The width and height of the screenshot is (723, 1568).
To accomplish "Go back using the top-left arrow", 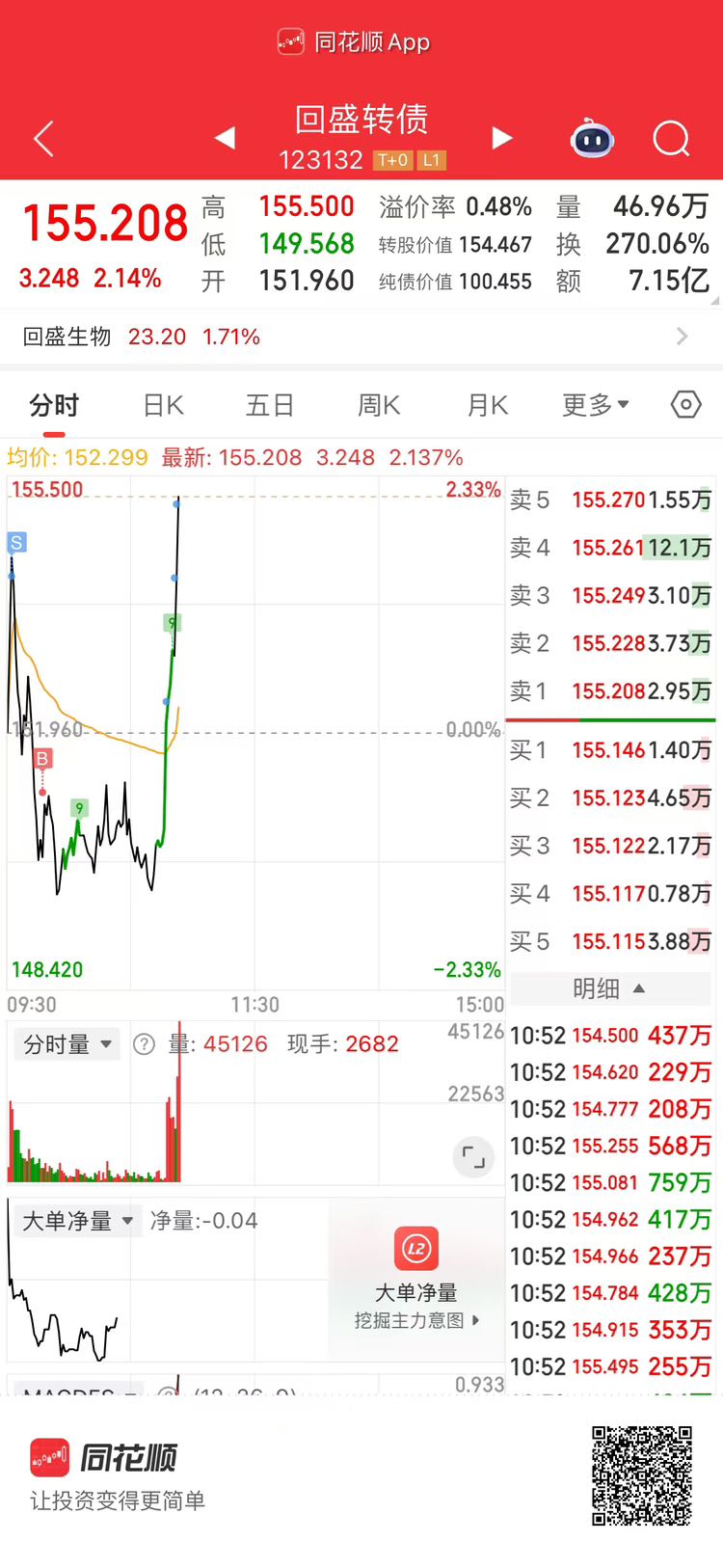I will [43, 140].
